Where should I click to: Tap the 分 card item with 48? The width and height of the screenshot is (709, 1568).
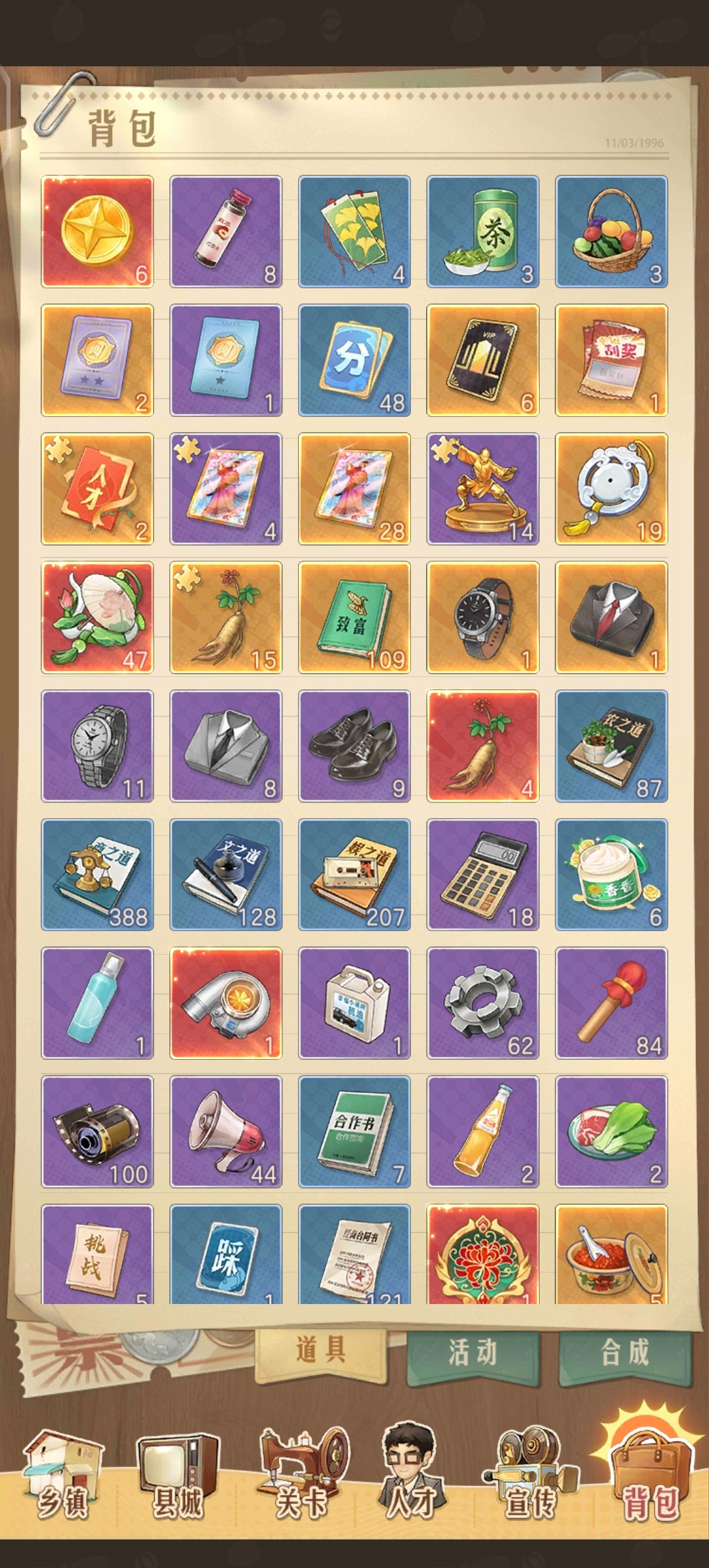(x=354, y=360)
